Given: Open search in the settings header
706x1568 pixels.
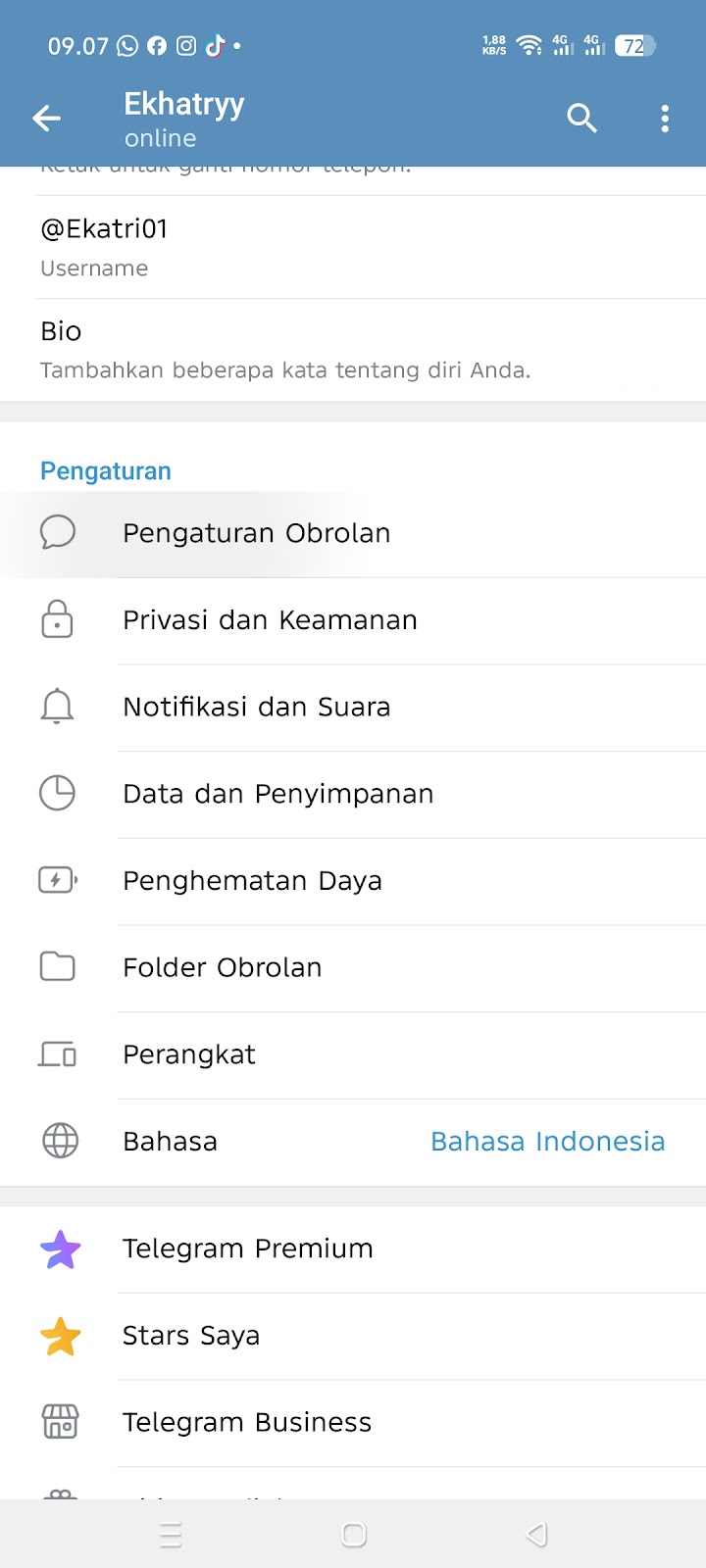Looking at the screenshot, I should pyautogui.click(x=581, y=119).
